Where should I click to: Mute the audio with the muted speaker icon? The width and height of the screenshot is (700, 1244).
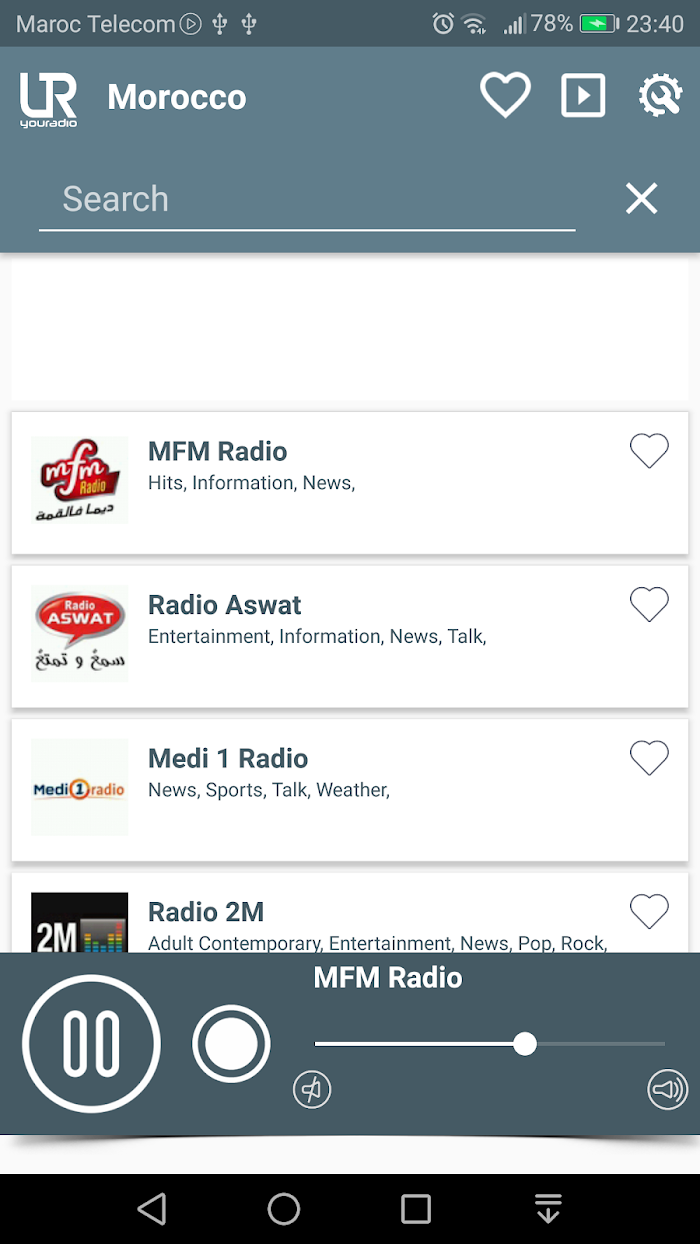pyautogui.click(x=312, y=1089)
